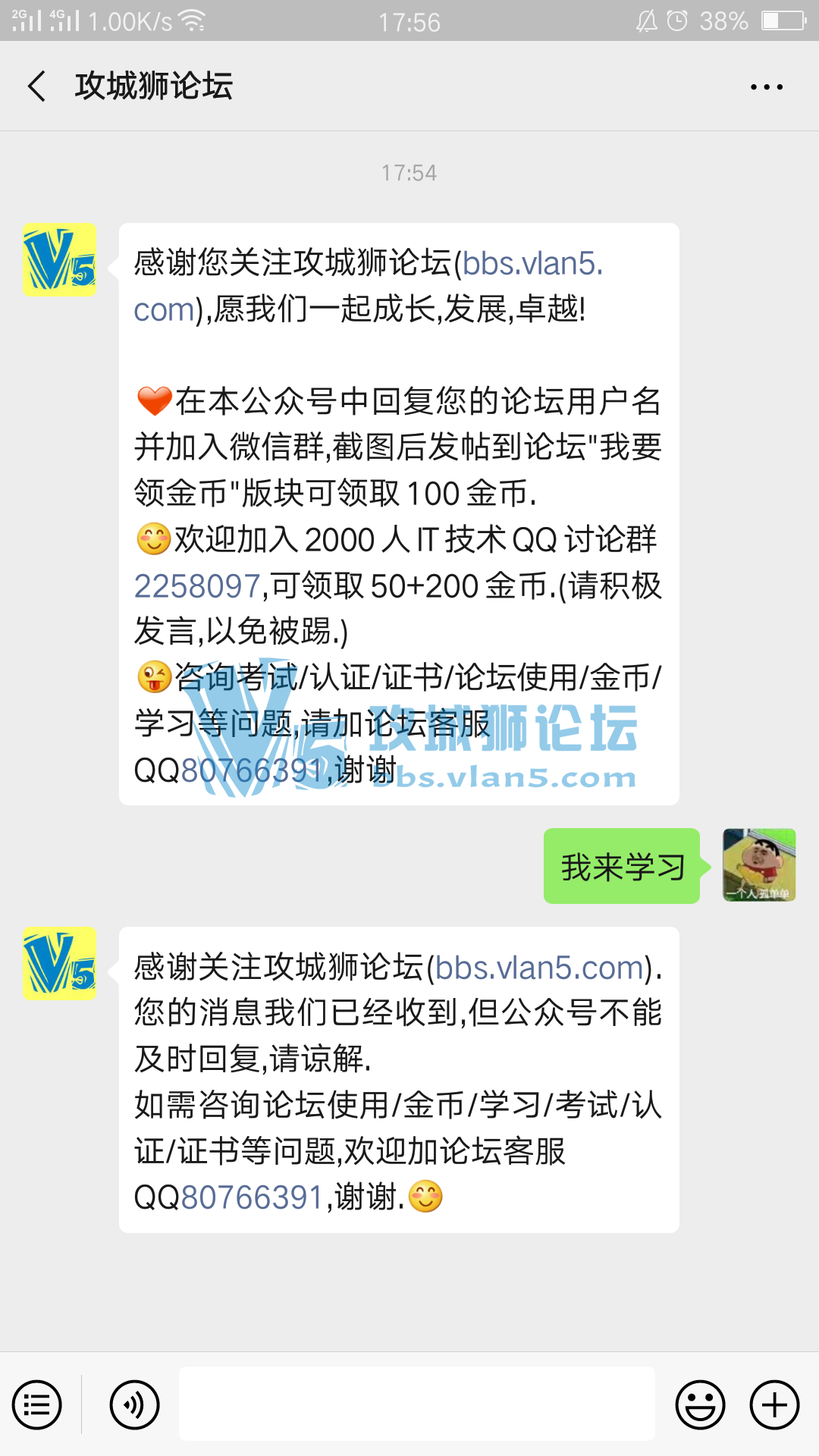
Task: Tap 80766391 link in first message
Action: (254, 771)
